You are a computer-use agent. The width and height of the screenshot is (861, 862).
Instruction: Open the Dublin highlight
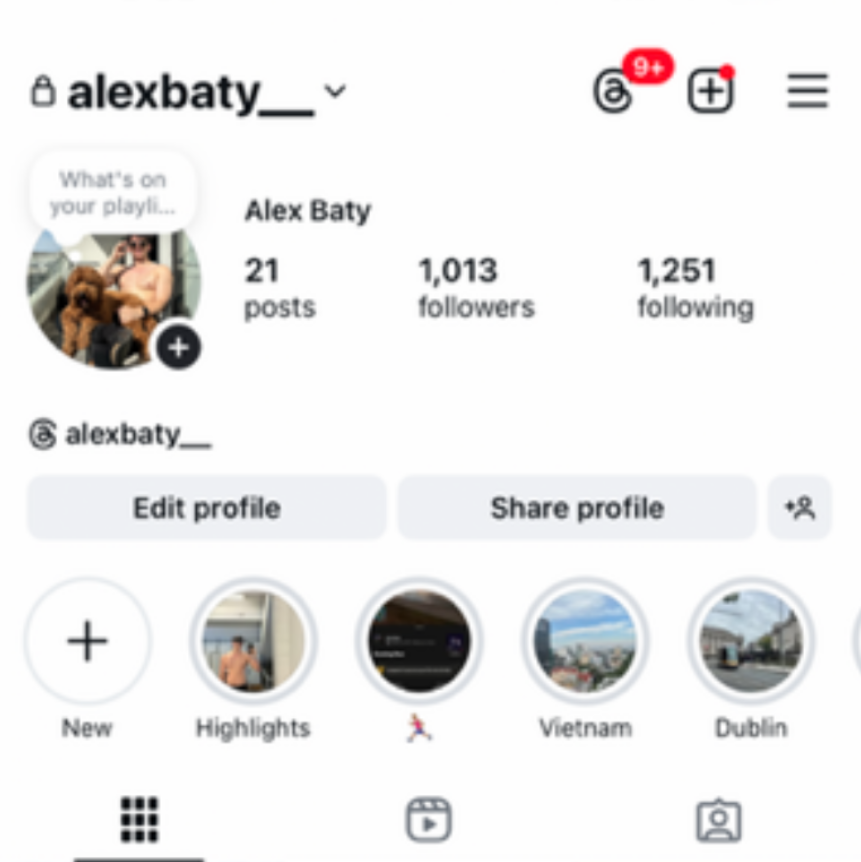(750, 641)
